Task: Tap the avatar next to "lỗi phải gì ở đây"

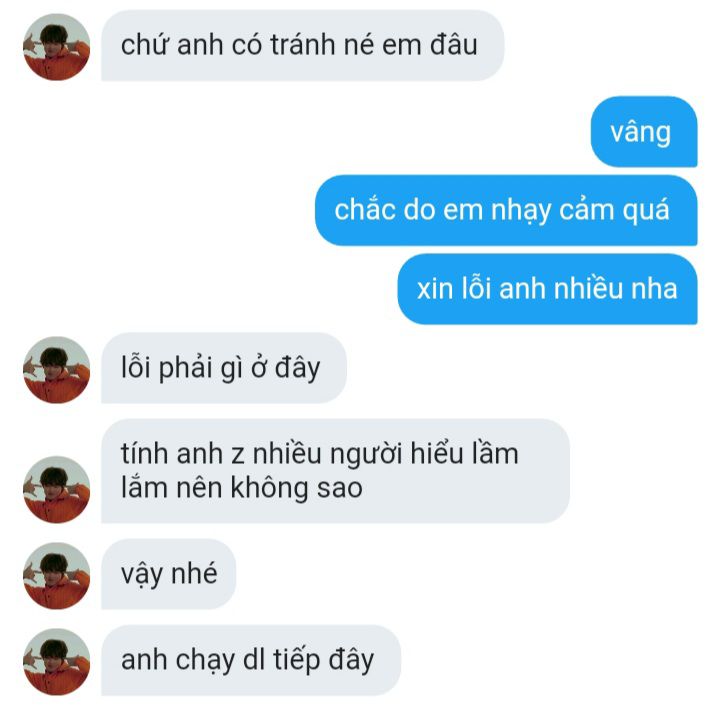Action: (57, 369)
